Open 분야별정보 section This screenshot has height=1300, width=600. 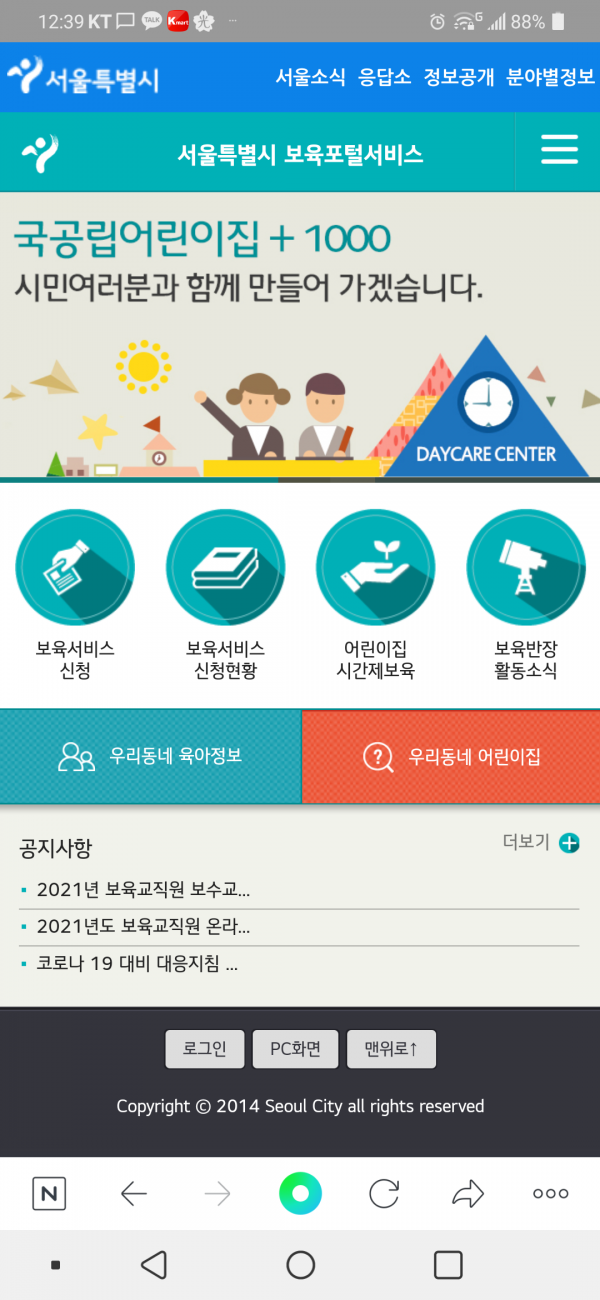550,77
